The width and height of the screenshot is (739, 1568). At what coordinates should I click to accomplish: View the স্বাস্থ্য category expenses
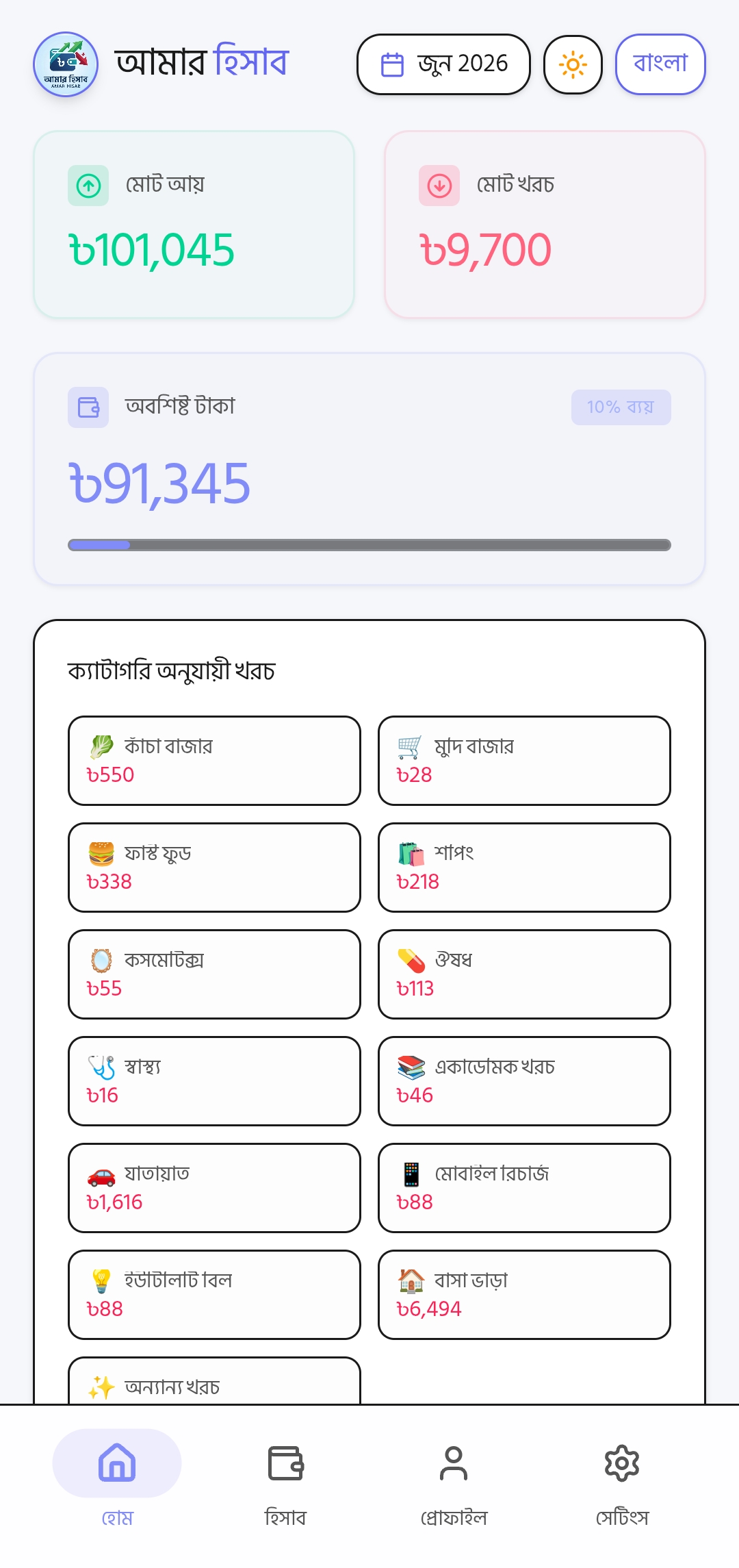(x=214, y=1081)
